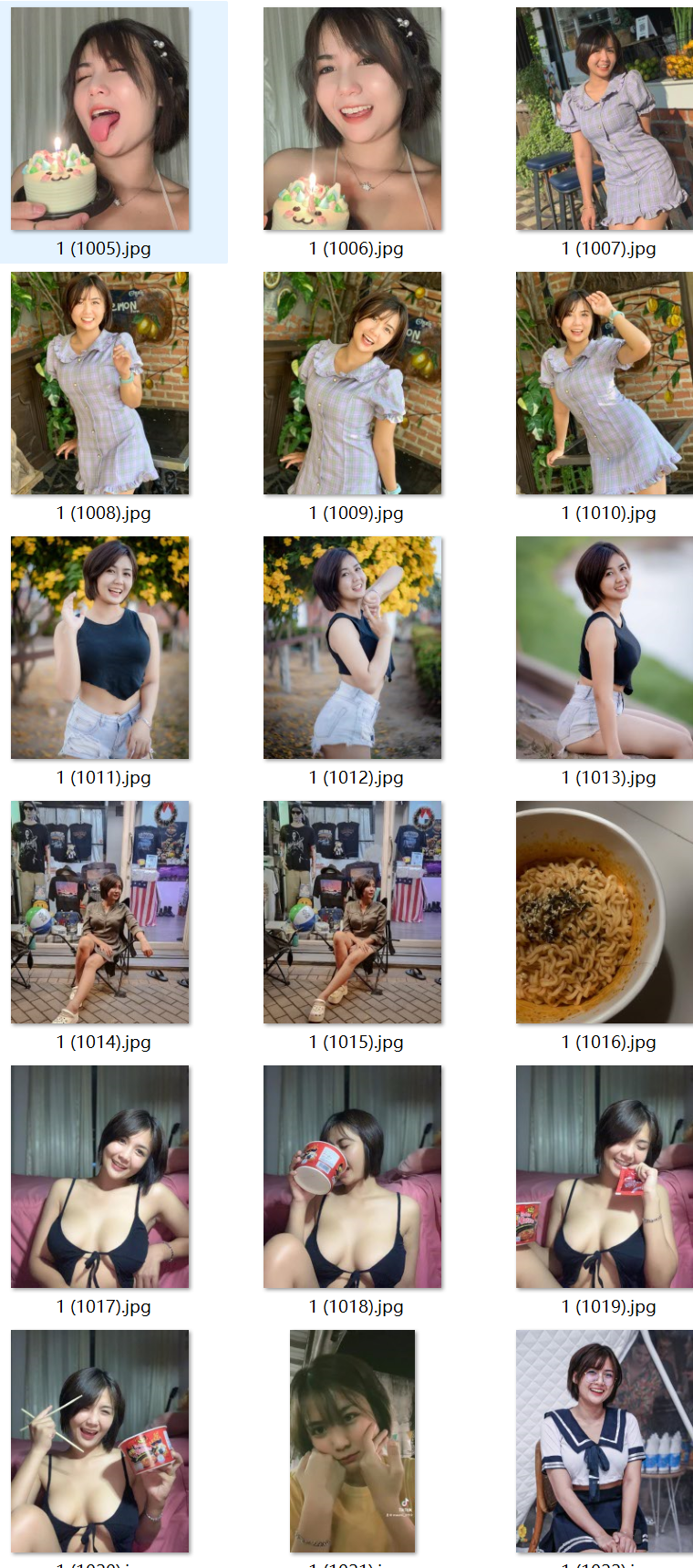Select image 1 (1006).jpg

[353, 119]
